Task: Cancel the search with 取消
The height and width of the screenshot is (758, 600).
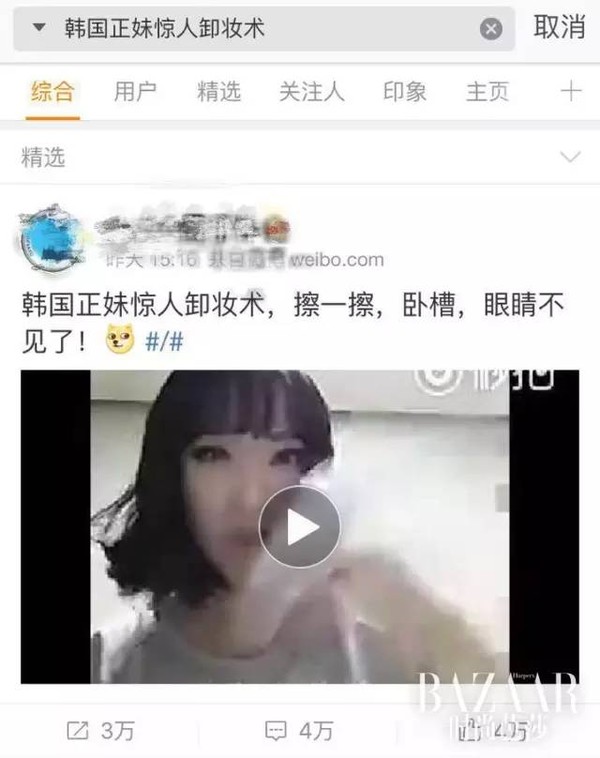Action: point(559,28)
